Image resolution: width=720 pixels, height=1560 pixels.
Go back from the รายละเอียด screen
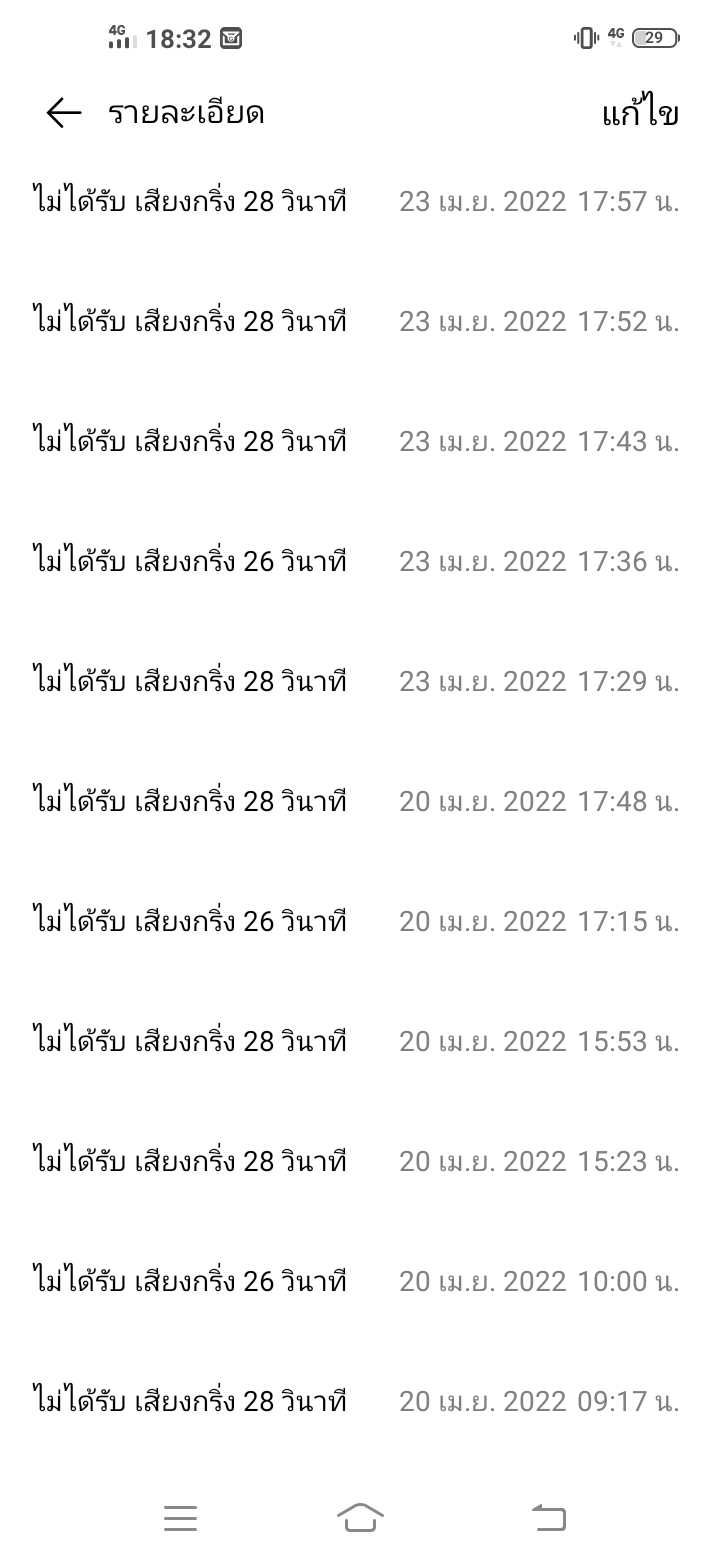pyautogui.click(x=63, y=113)
